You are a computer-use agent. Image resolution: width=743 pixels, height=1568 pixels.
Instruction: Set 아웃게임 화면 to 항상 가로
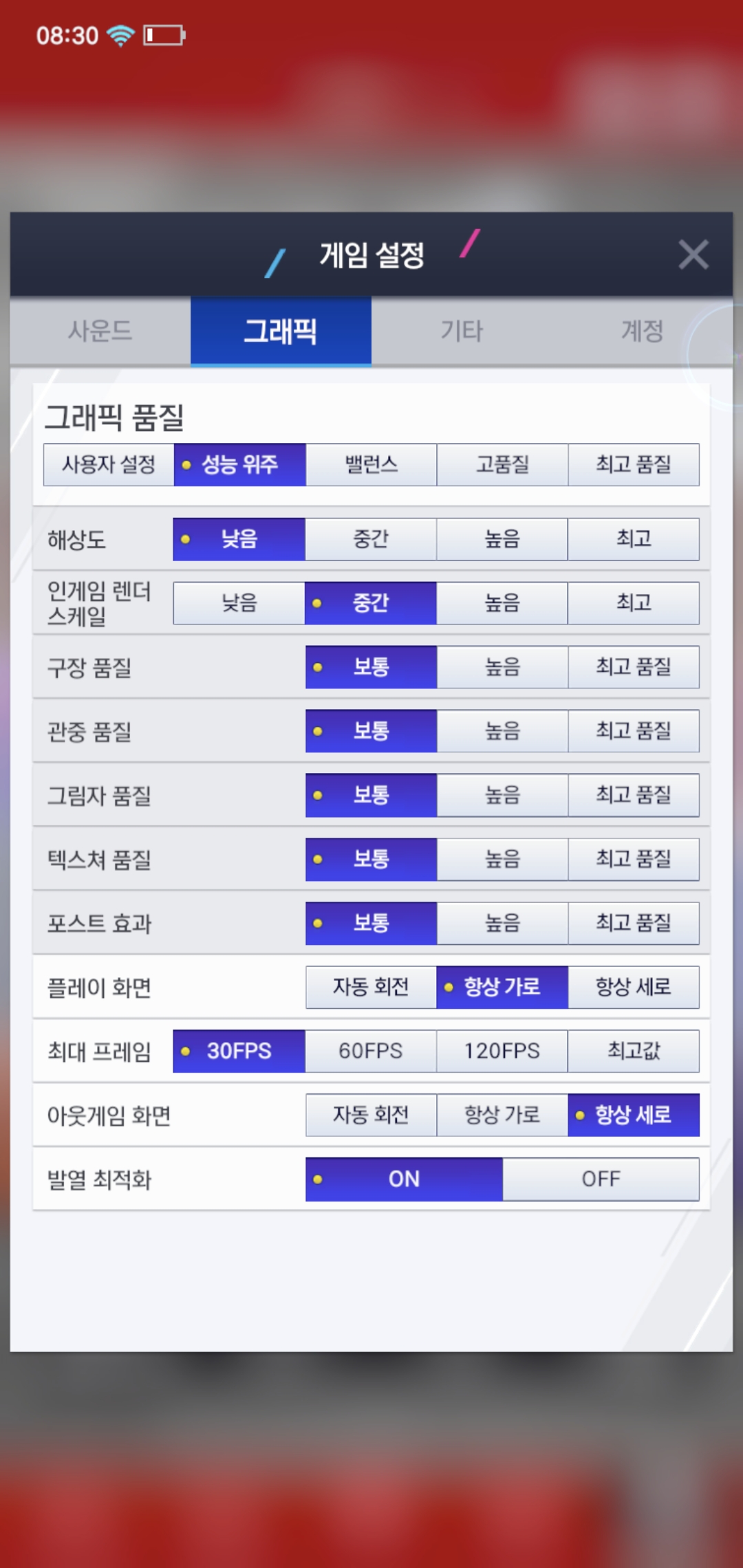502,1115
